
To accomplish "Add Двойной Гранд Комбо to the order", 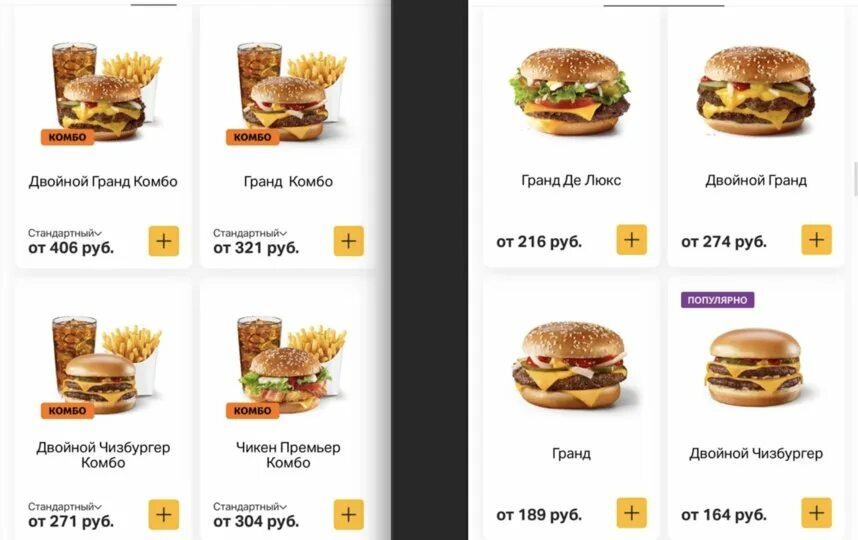I will (x=163, y=241).
